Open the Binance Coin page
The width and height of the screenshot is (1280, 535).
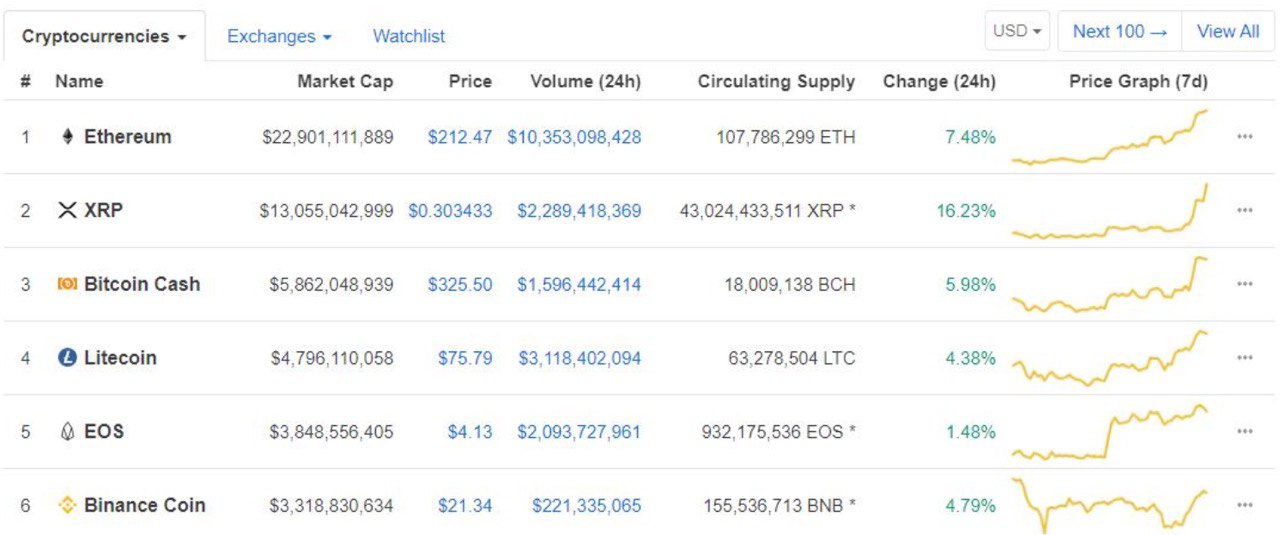pyautogui.click(x=144, y=505)
